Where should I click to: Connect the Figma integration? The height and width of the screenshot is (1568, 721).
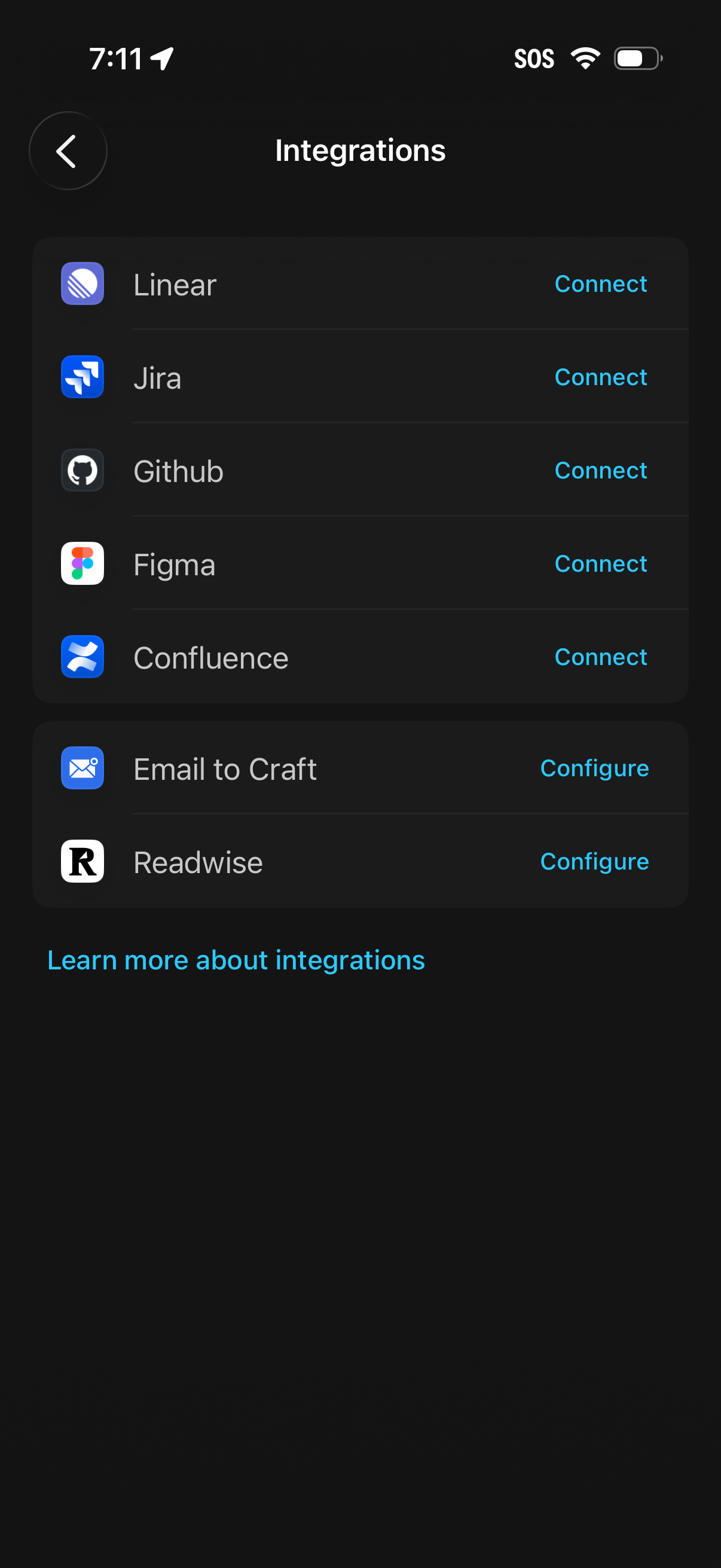pos(600,564)
